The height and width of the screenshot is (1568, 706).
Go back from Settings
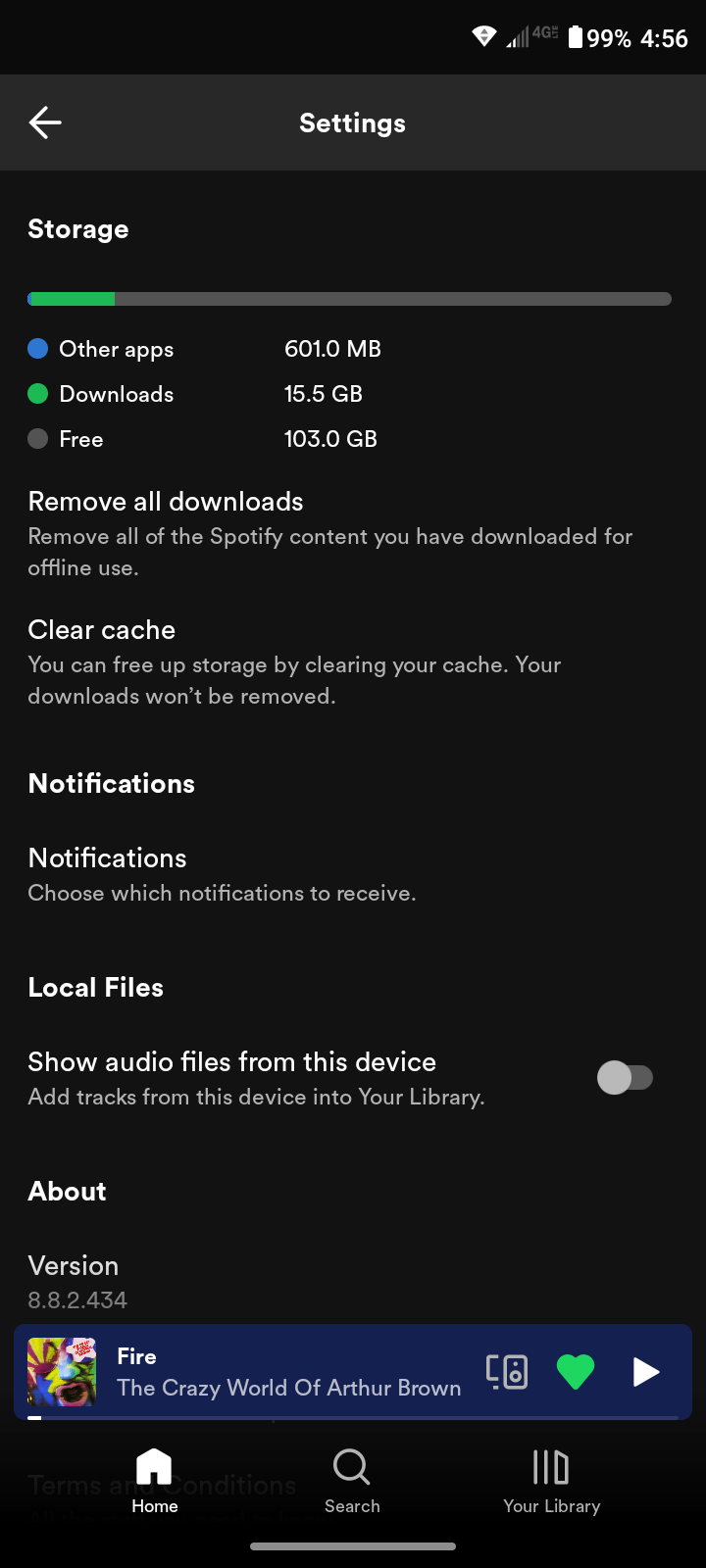(x=45, y=122)
